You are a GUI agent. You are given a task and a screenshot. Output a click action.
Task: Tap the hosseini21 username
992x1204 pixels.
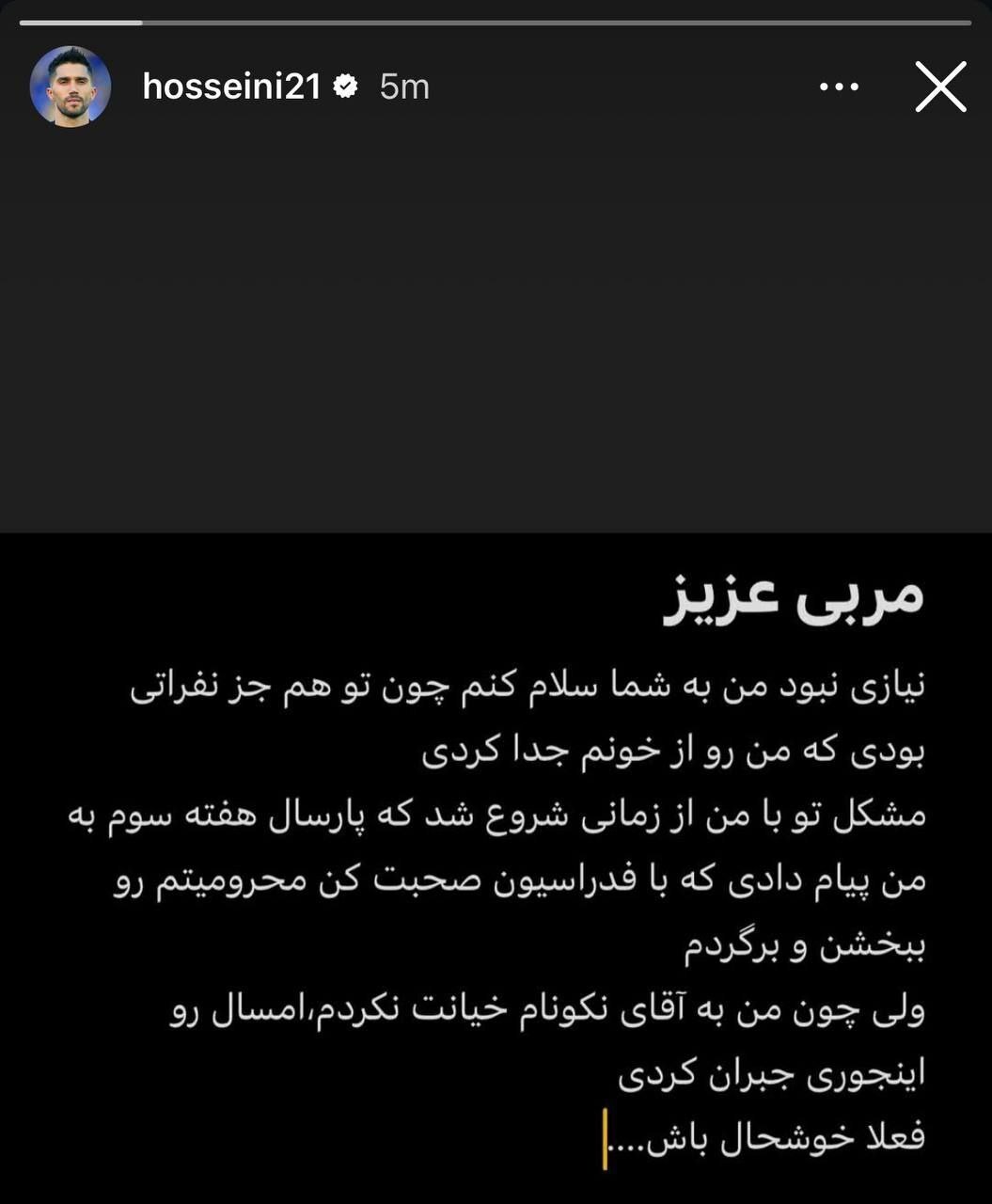(231, 87)
